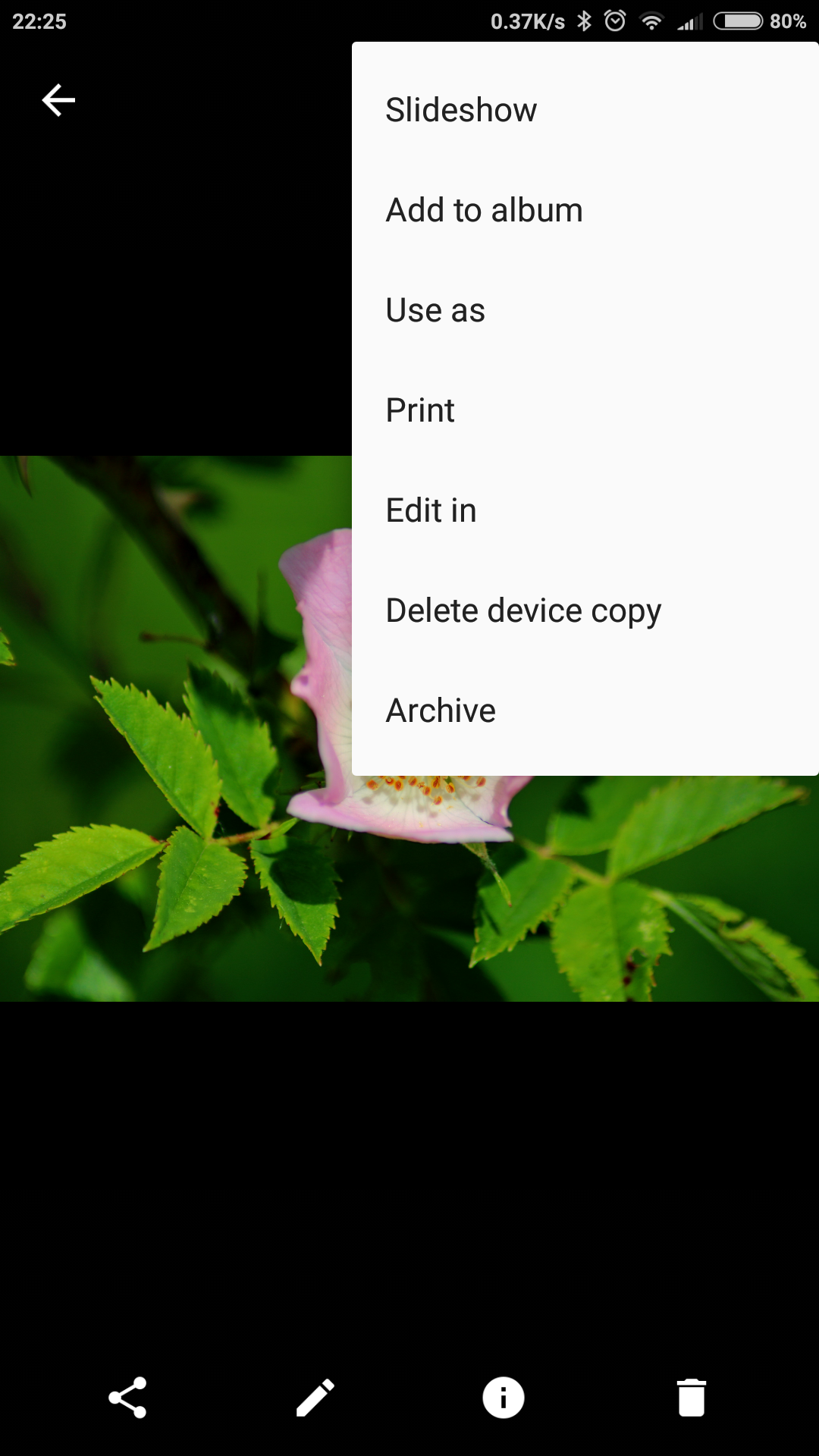The image size is (819, 1456).
Task: Go back with the arrow icon
Action: 58,100
